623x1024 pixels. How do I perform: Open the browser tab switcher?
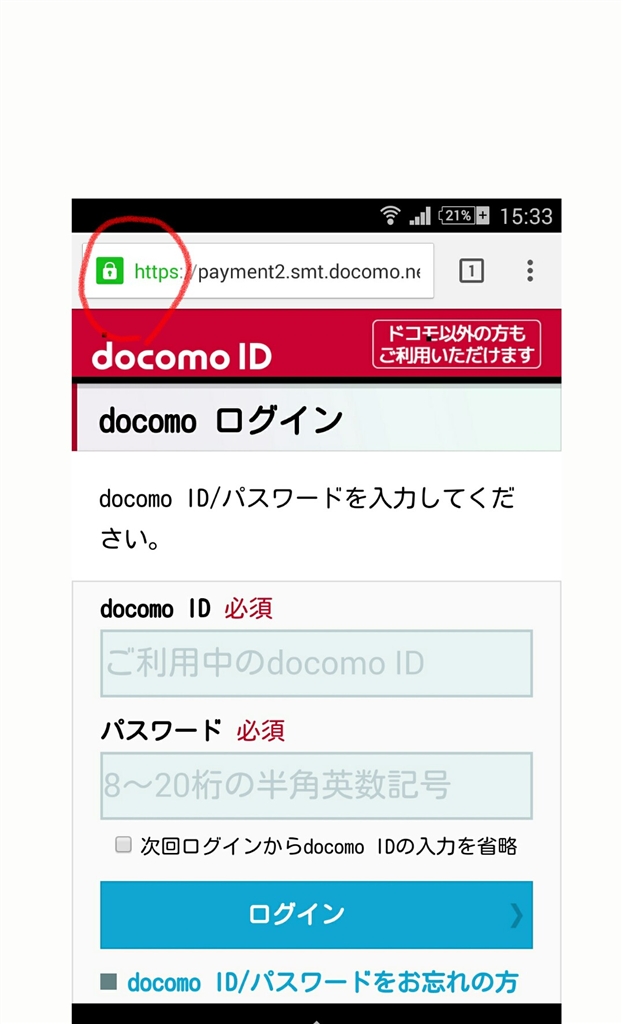[x=471, y=270]
